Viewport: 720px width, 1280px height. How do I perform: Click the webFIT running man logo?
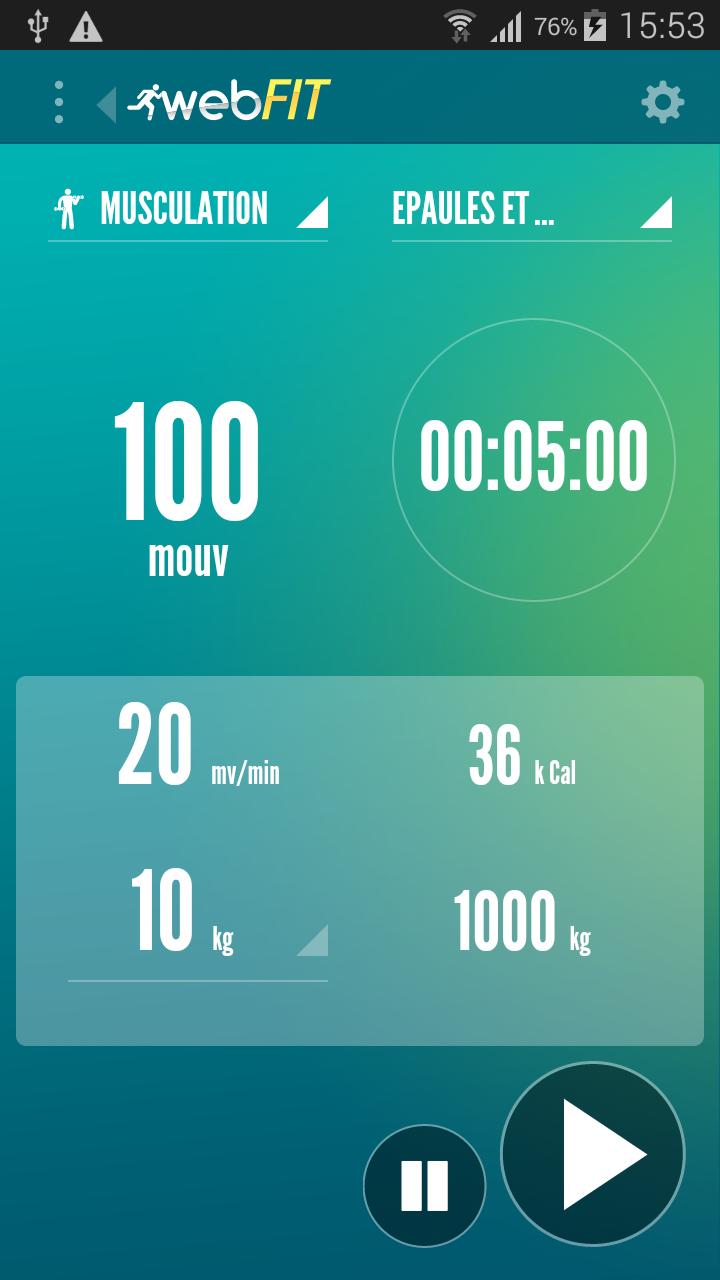click(152, 99)
